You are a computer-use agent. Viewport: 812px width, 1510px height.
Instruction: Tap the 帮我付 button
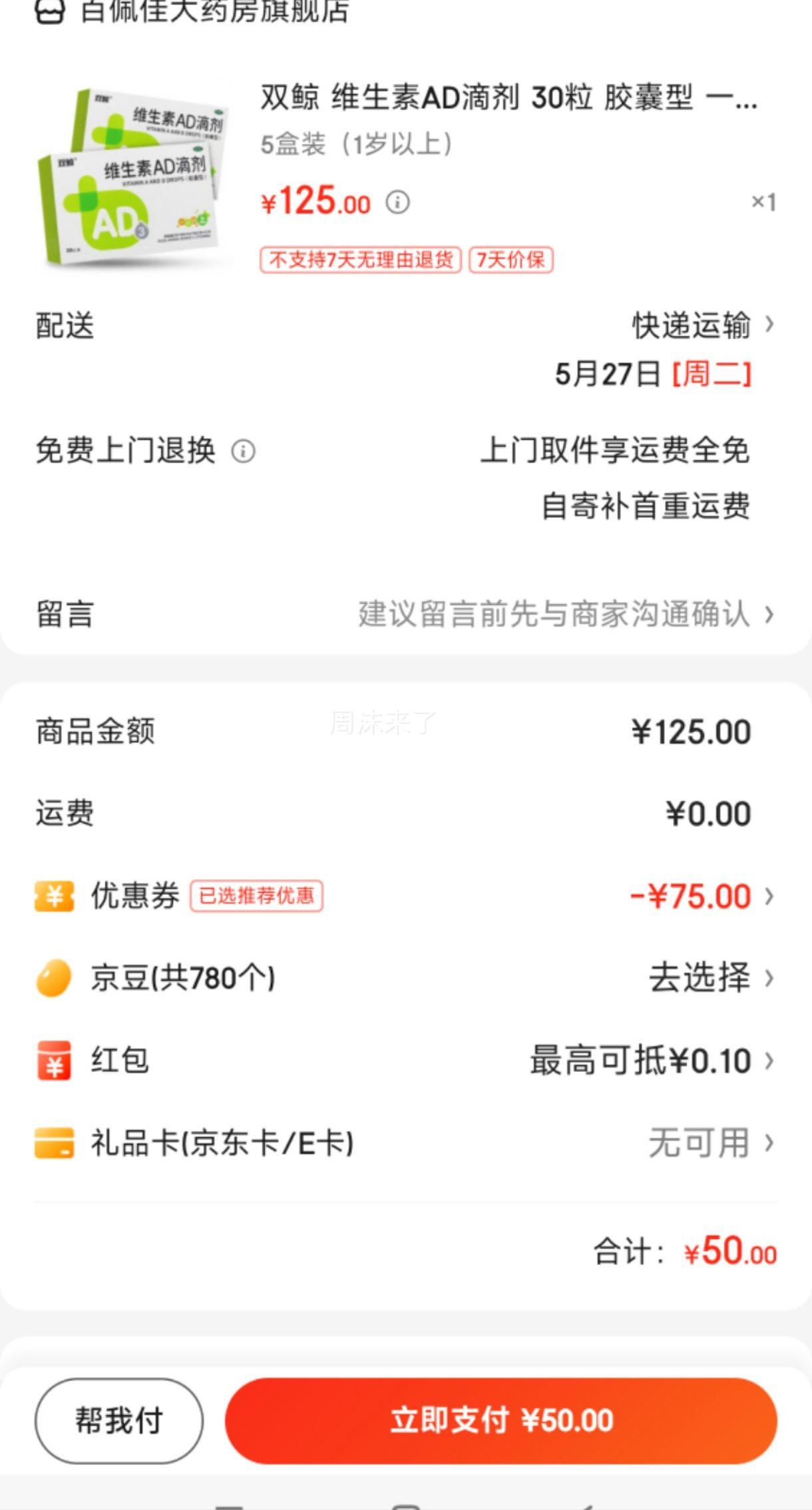click(119, 1421)
